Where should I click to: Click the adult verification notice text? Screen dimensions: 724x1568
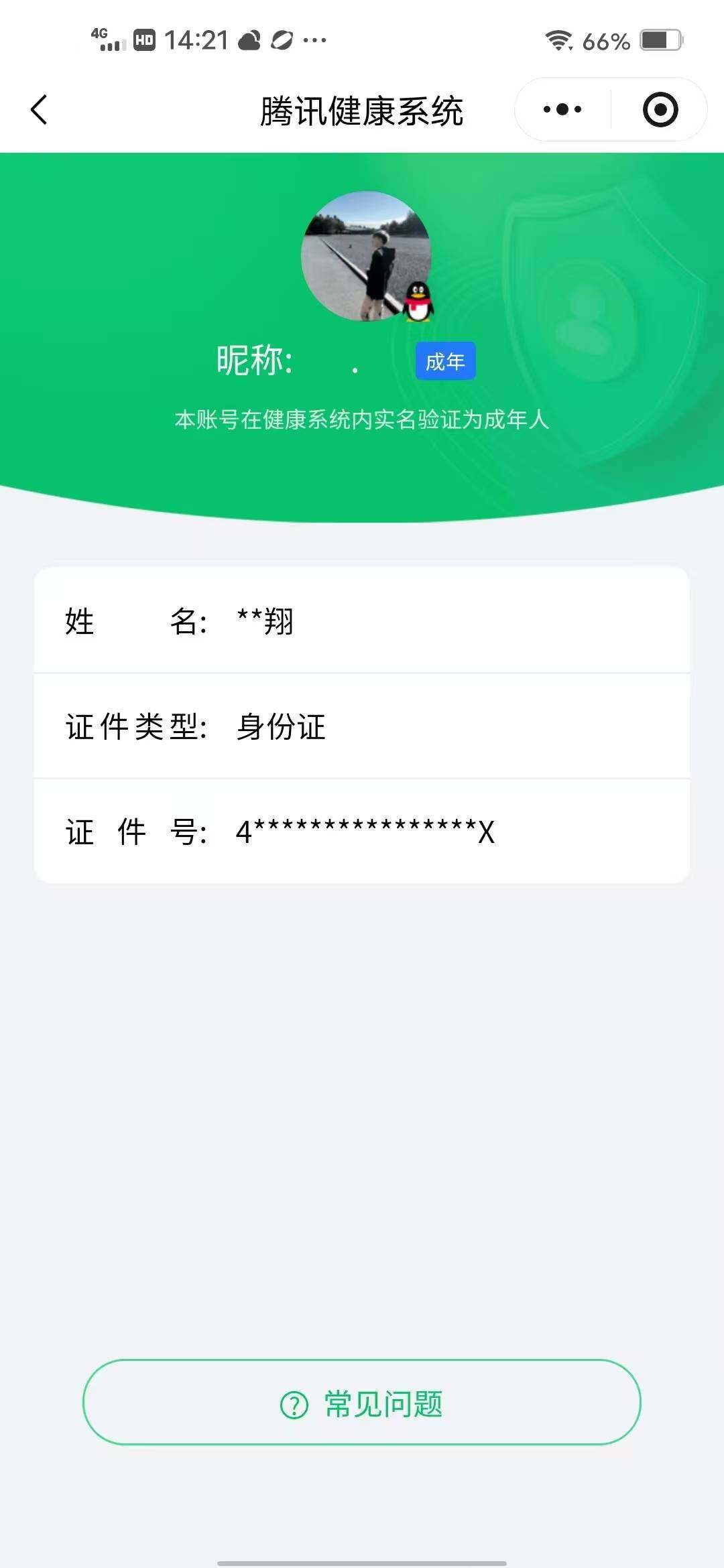point(362,421)
